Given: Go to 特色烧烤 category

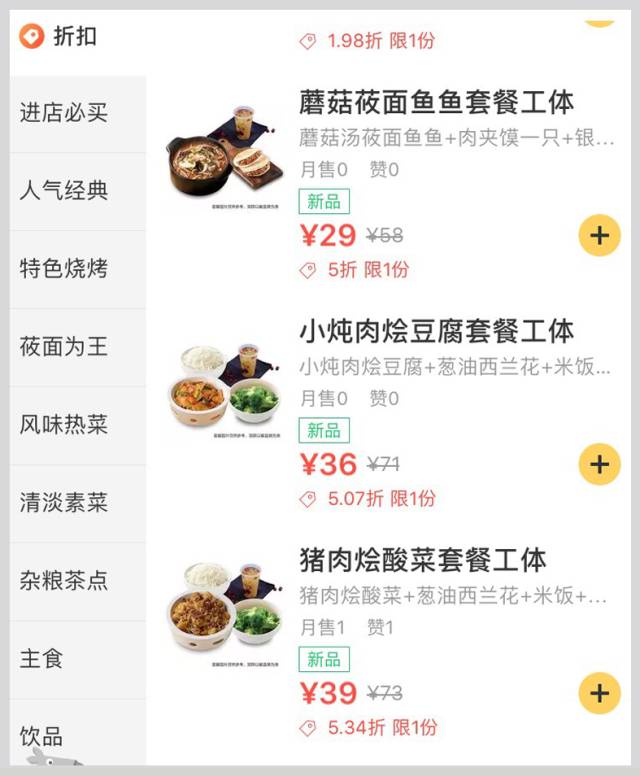Looking at the screenshot, I should 64,268.
